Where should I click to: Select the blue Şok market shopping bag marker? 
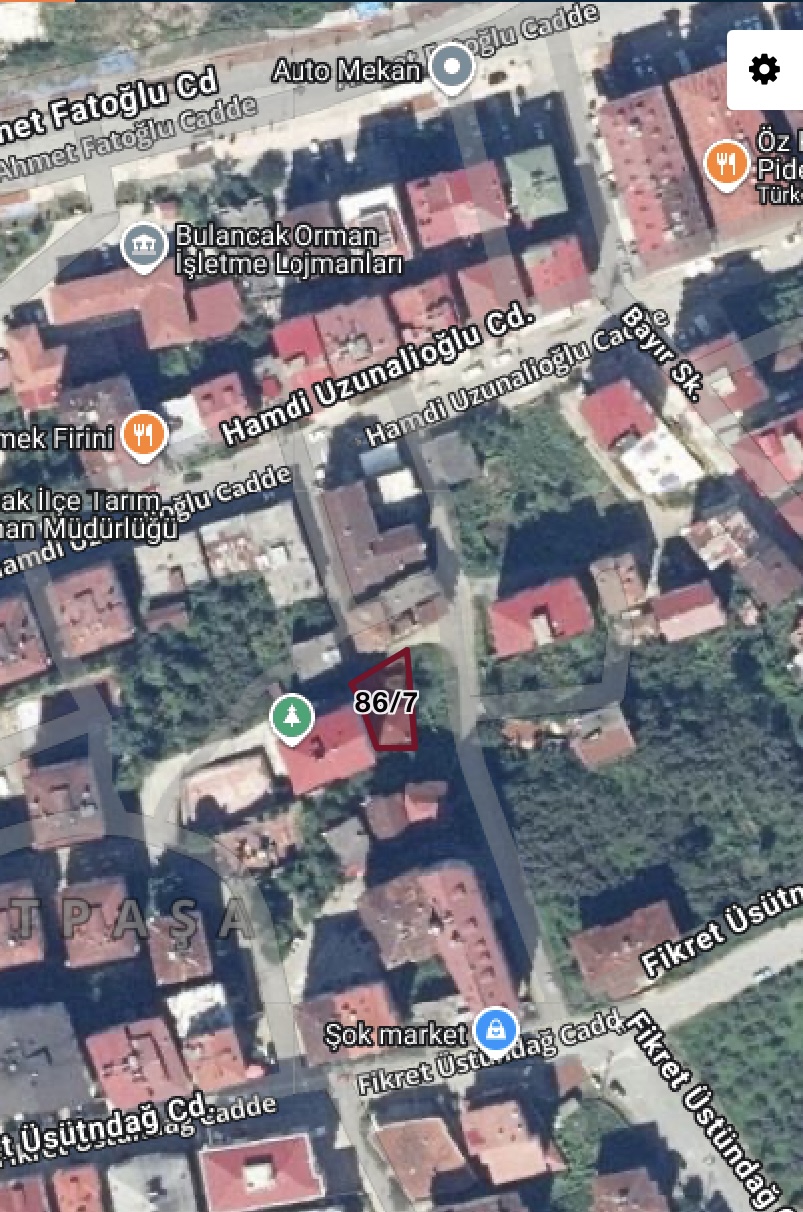(496, 1026)
